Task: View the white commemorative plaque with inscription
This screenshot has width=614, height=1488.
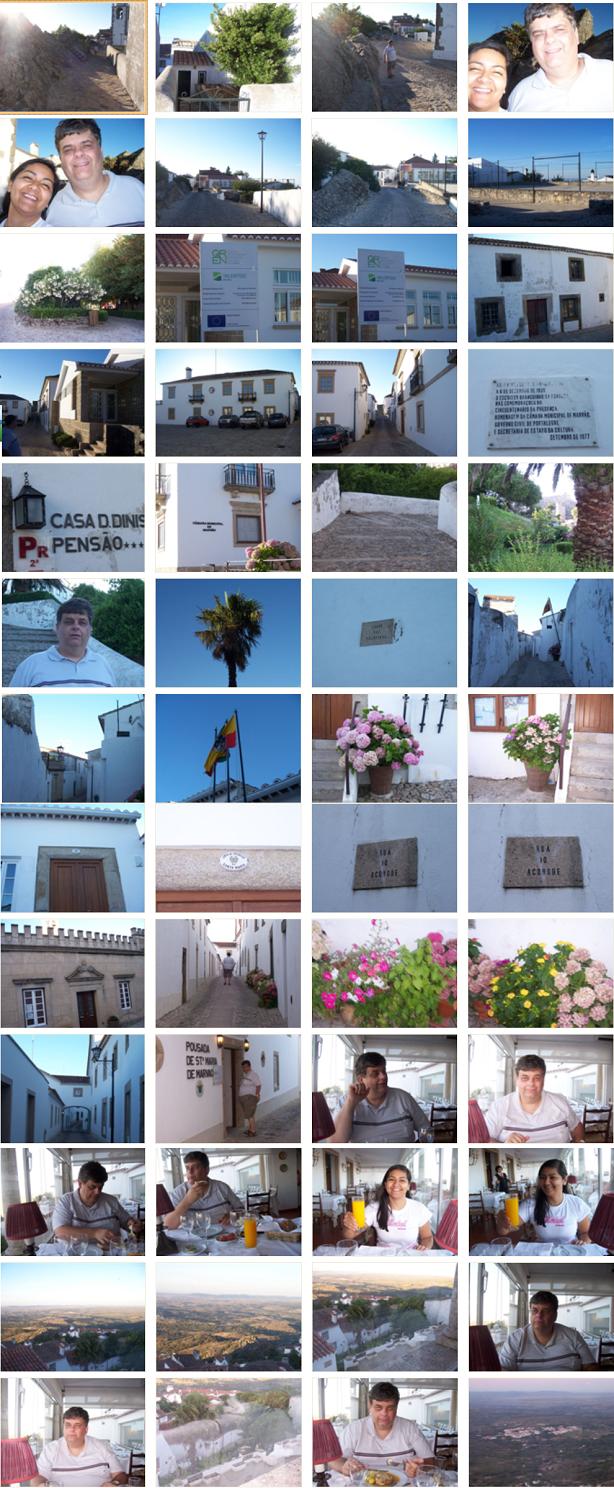Action: (541, 402)
